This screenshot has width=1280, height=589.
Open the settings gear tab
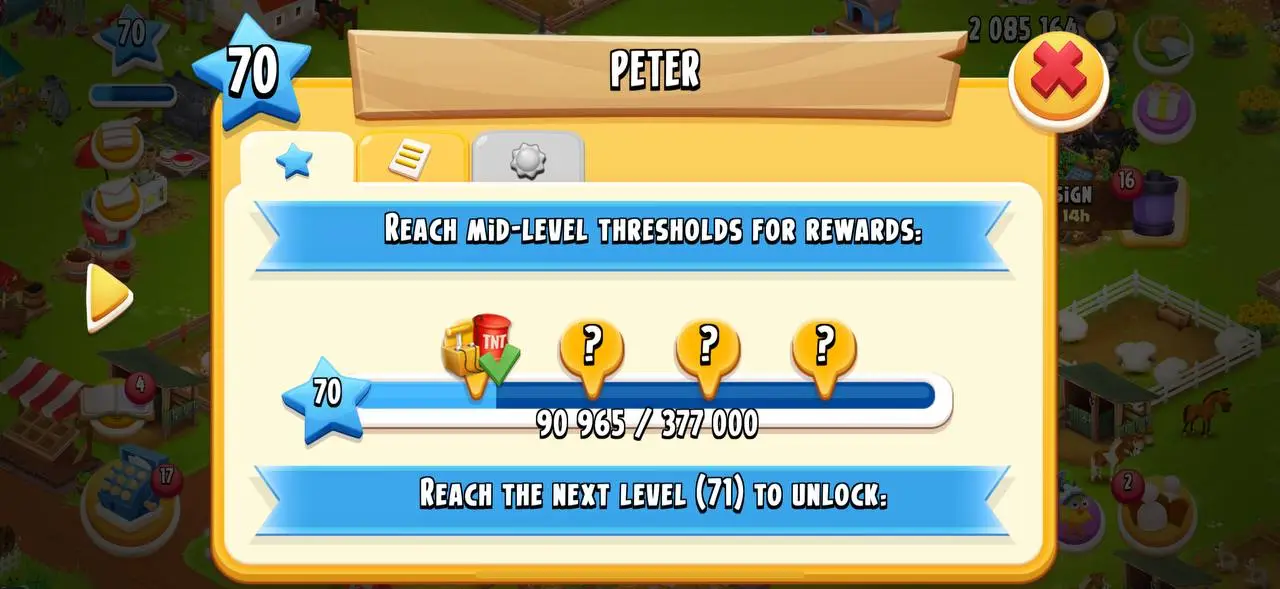tap(527, 160)
